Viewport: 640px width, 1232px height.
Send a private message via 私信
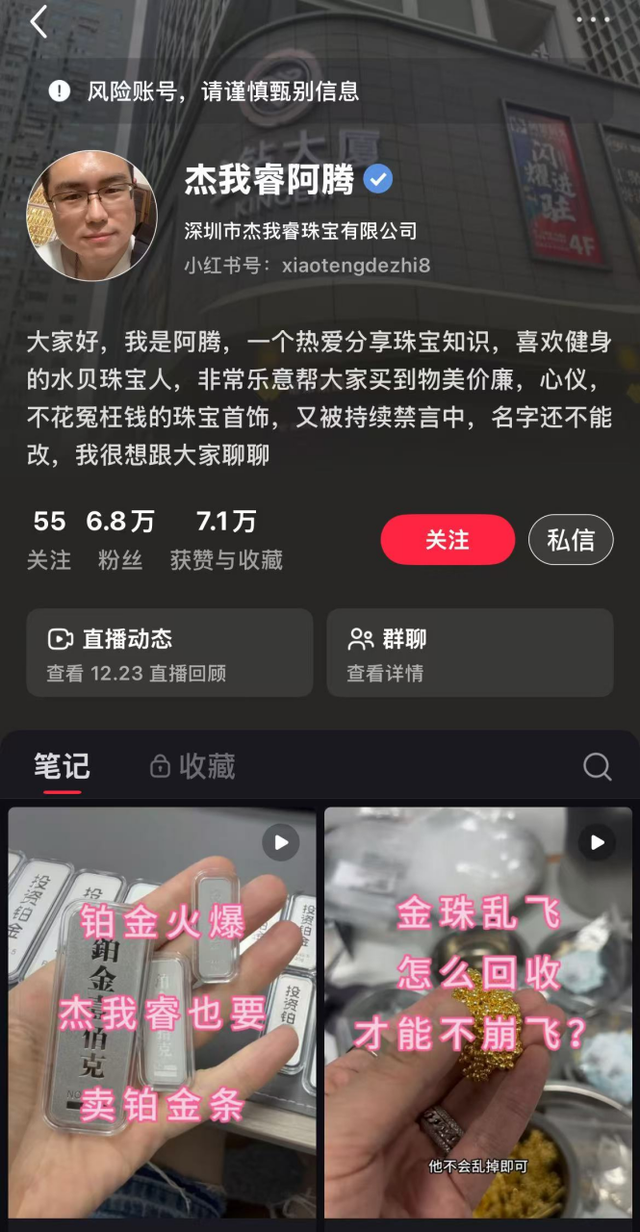tap(570, 540)
